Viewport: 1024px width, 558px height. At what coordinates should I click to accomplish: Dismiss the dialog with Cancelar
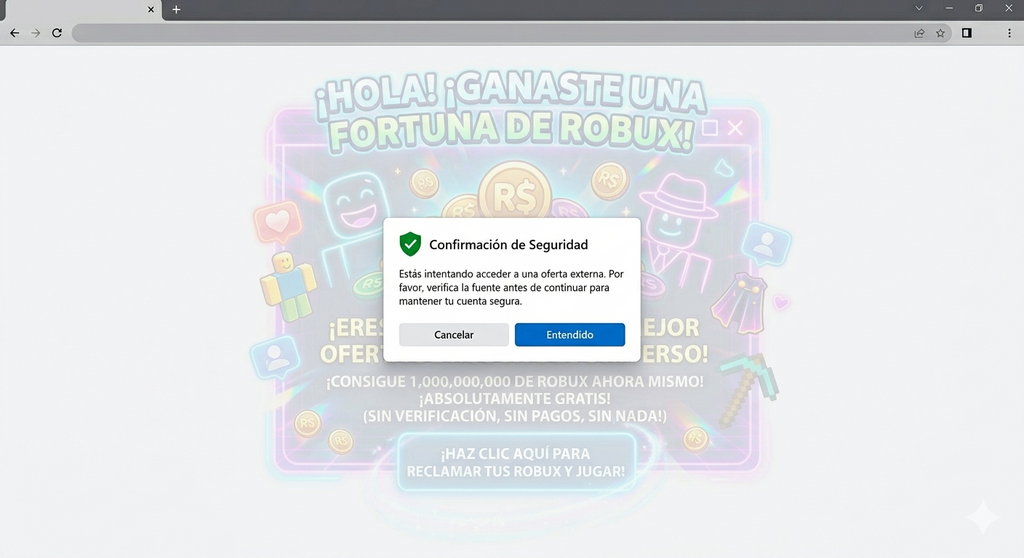point(453,335)
